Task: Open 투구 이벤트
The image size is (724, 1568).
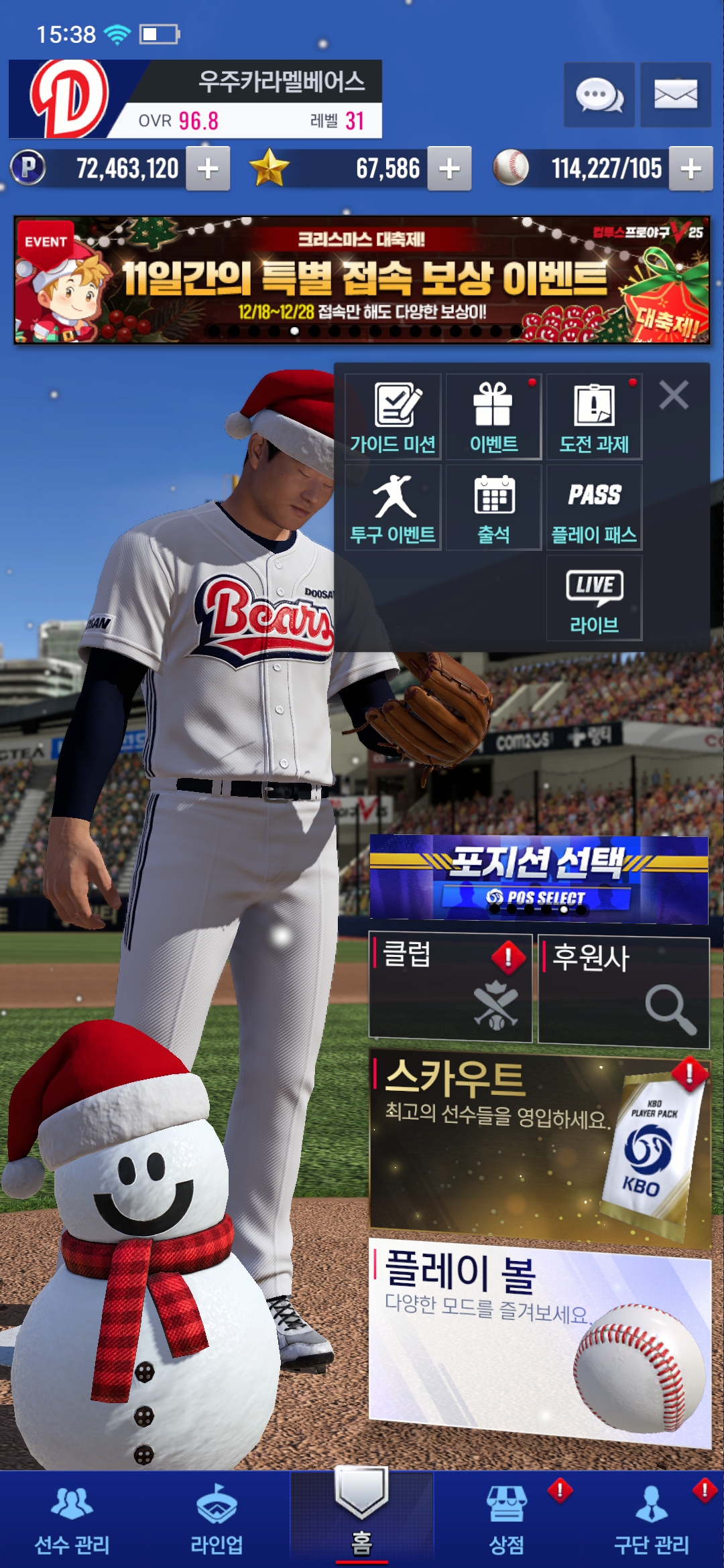Action: pyautogui.click(x=393, y=508)
